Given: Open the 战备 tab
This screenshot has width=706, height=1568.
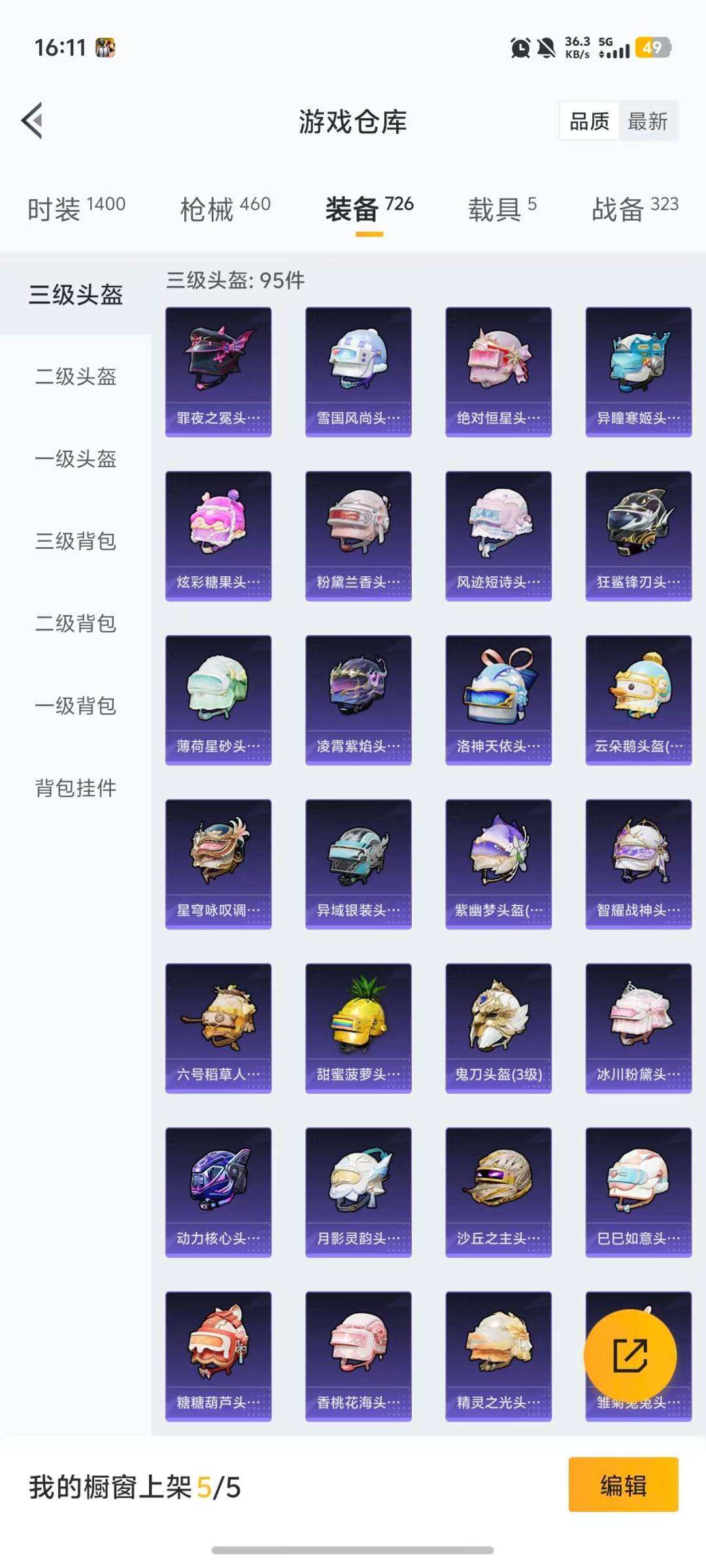Looking at the screenshot, I should pos(634,209).
